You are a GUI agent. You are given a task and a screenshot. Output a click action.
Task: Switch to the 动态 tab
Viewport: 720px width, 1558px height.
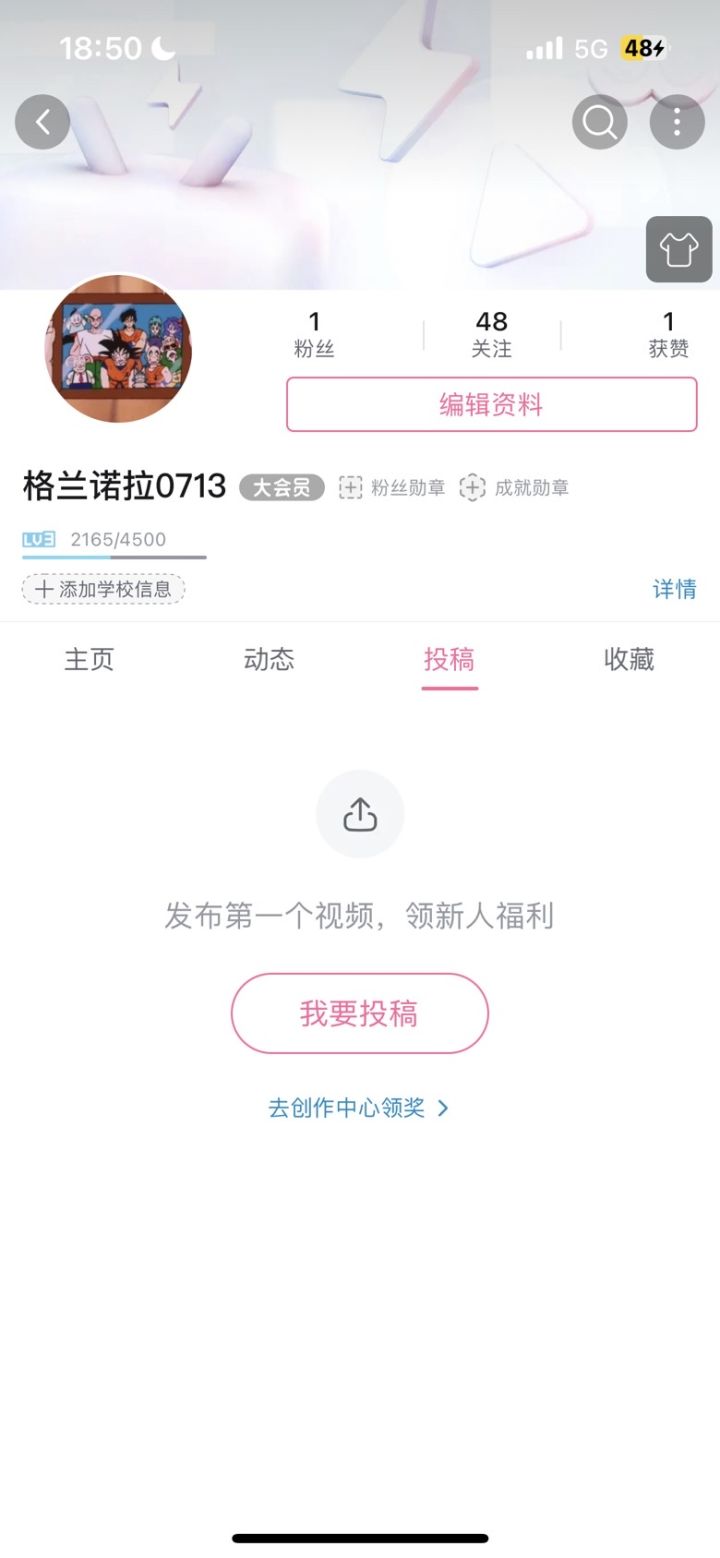click(x=269, y=659)
